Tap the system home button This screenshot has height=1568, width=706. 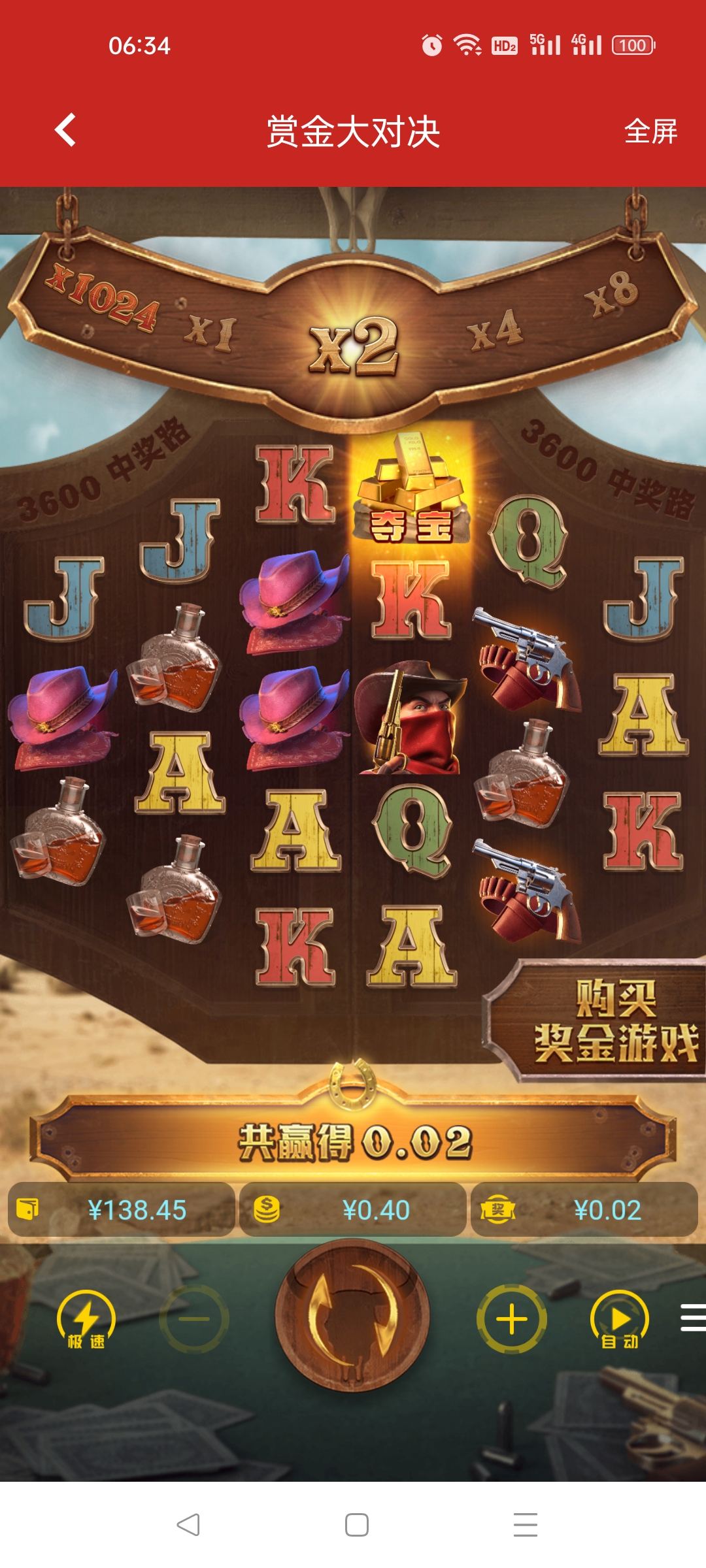[357, 1525]
